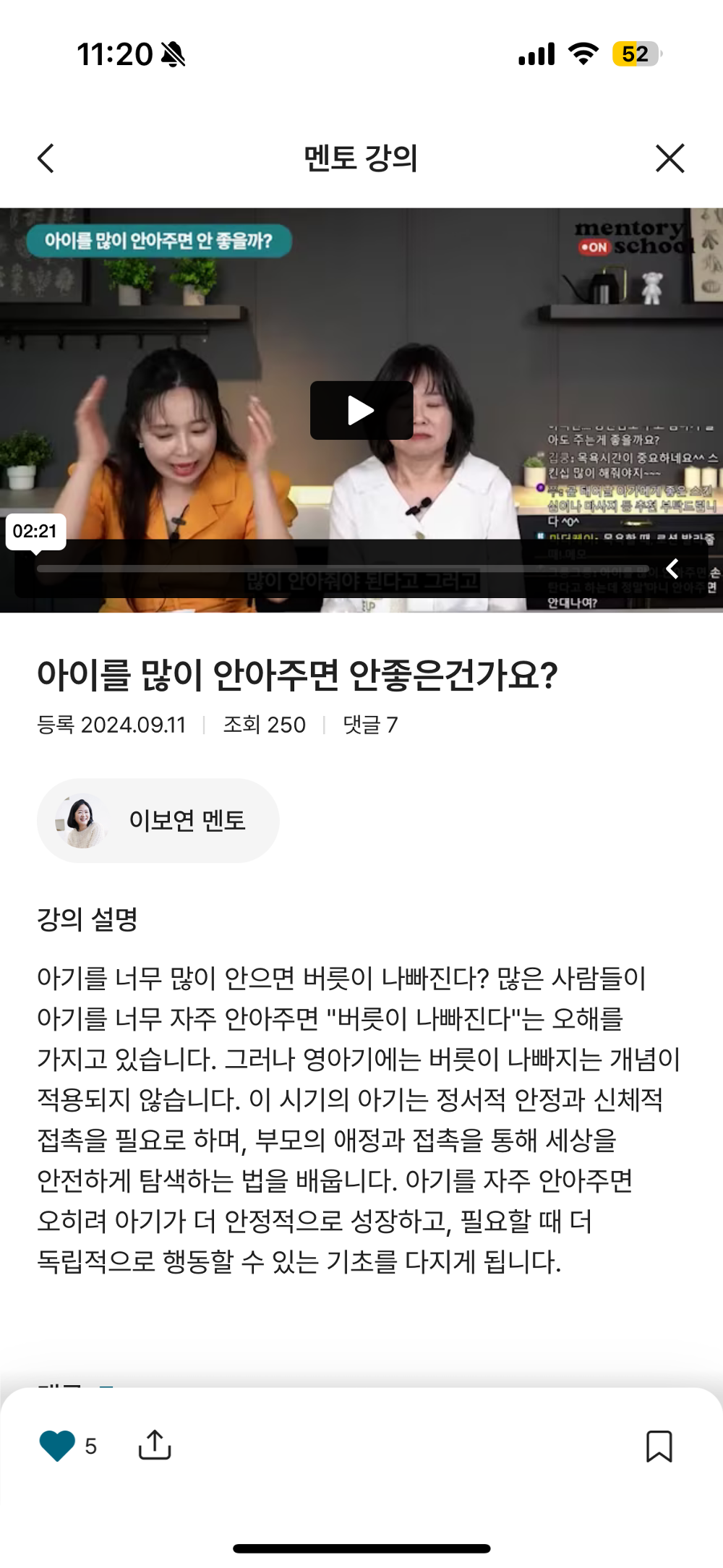Viewport: 723px width, 1568px height.
Task: Tap the back arrow to go back
Action: (45, 158)
